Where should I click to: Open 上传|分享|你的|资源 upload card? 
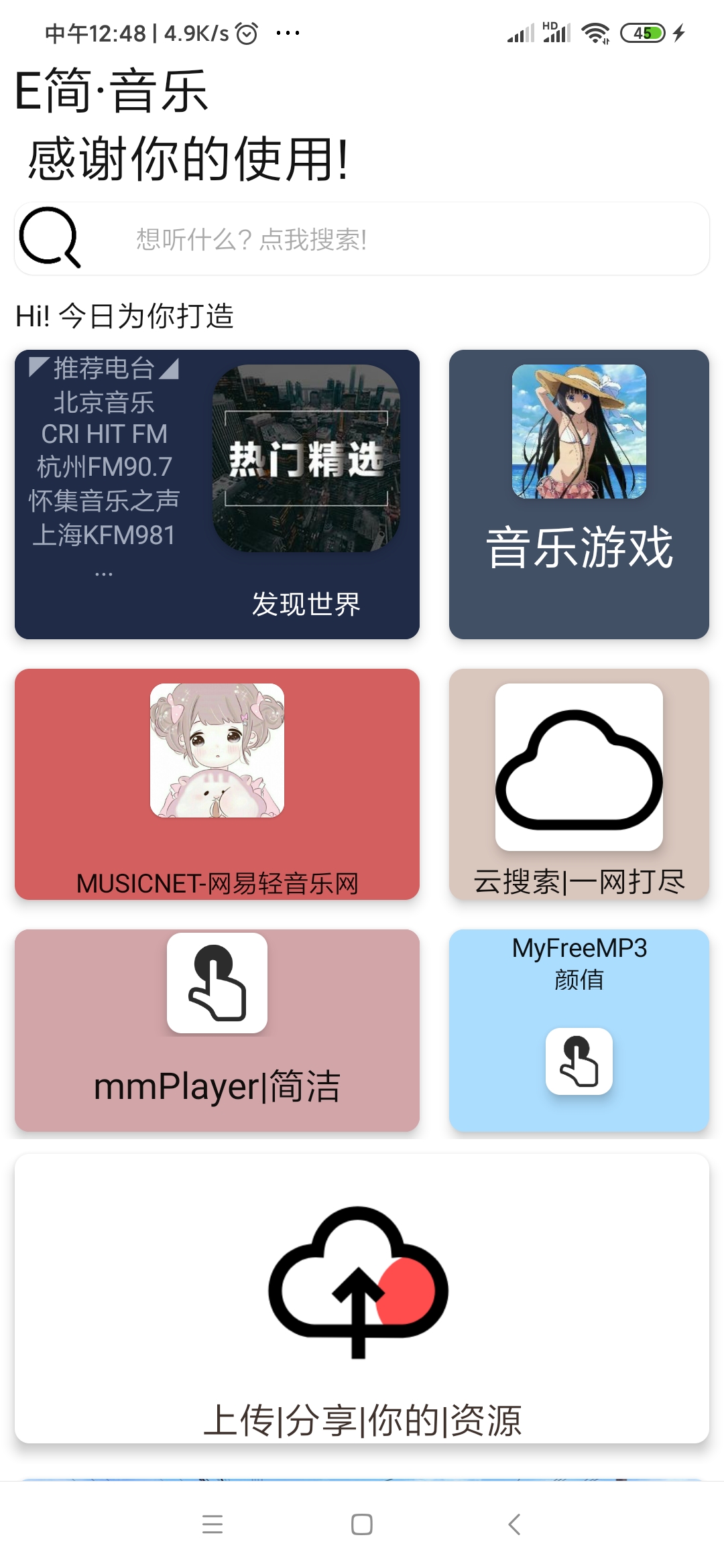click(362, 1298)
